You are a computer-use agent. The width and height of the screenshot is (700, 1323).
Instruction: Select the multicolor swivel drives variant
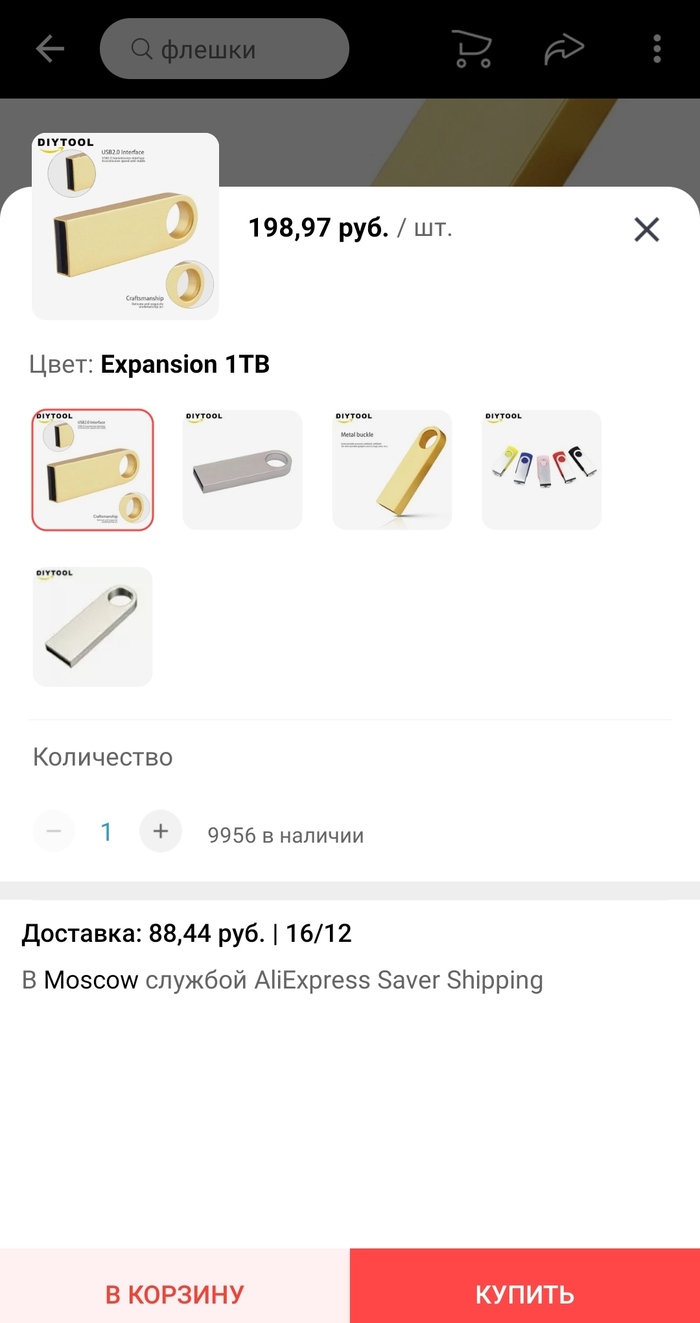click(542, 469)
